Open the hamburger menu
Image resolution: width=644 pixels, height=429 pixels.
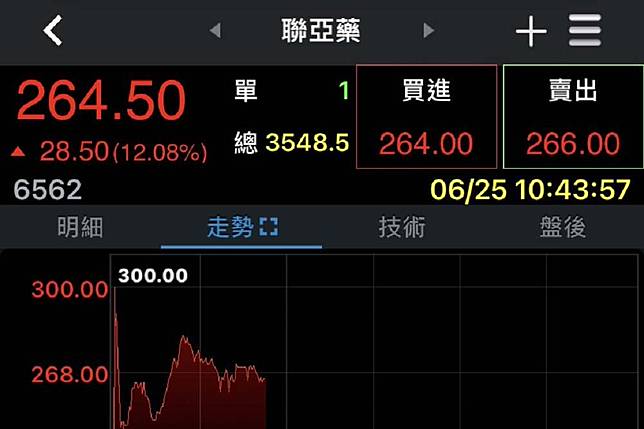[585, 31]
